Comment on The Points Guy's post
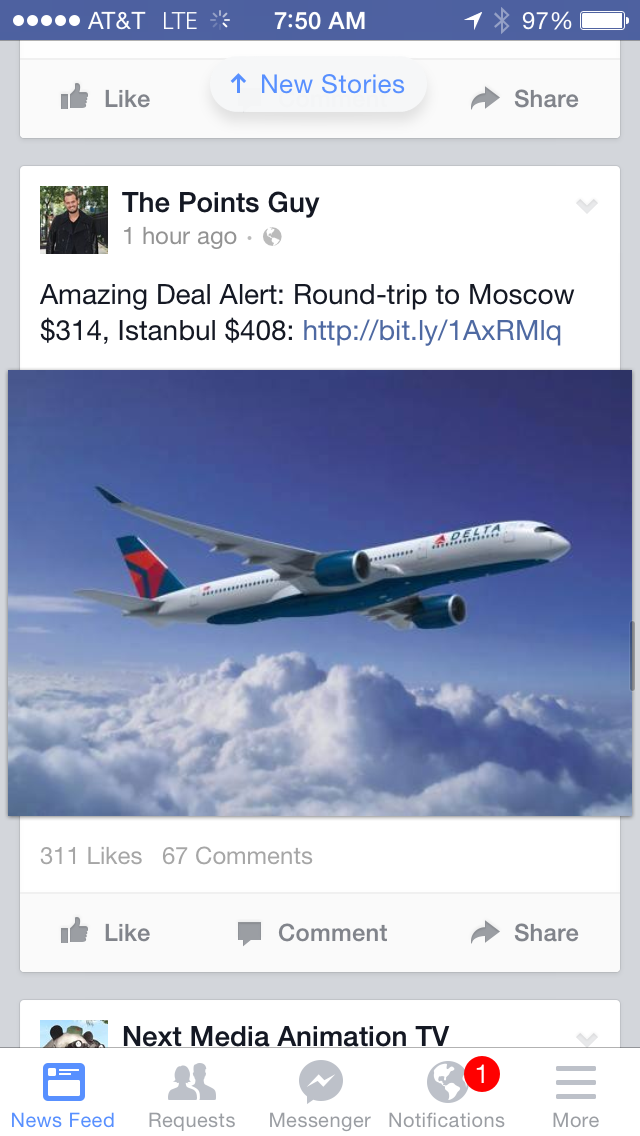The image size is (640, 1136). click(x=312, y=933)
